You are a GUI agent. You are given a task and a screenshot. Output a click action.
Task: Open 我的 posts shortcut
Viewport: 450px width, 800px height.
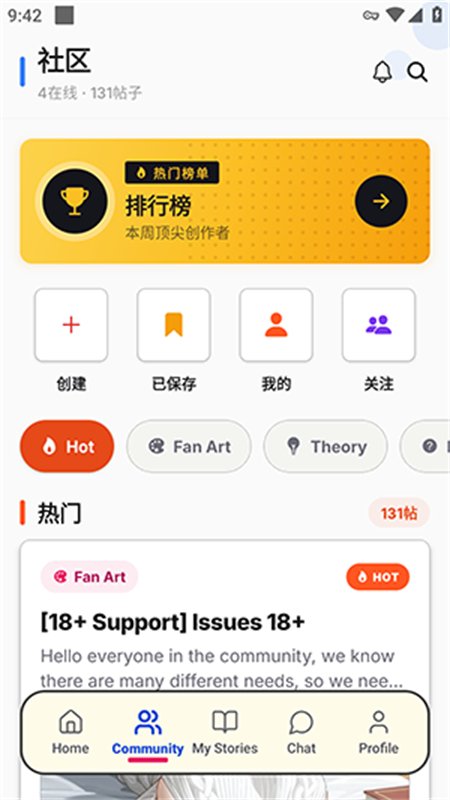coord(276,325)
